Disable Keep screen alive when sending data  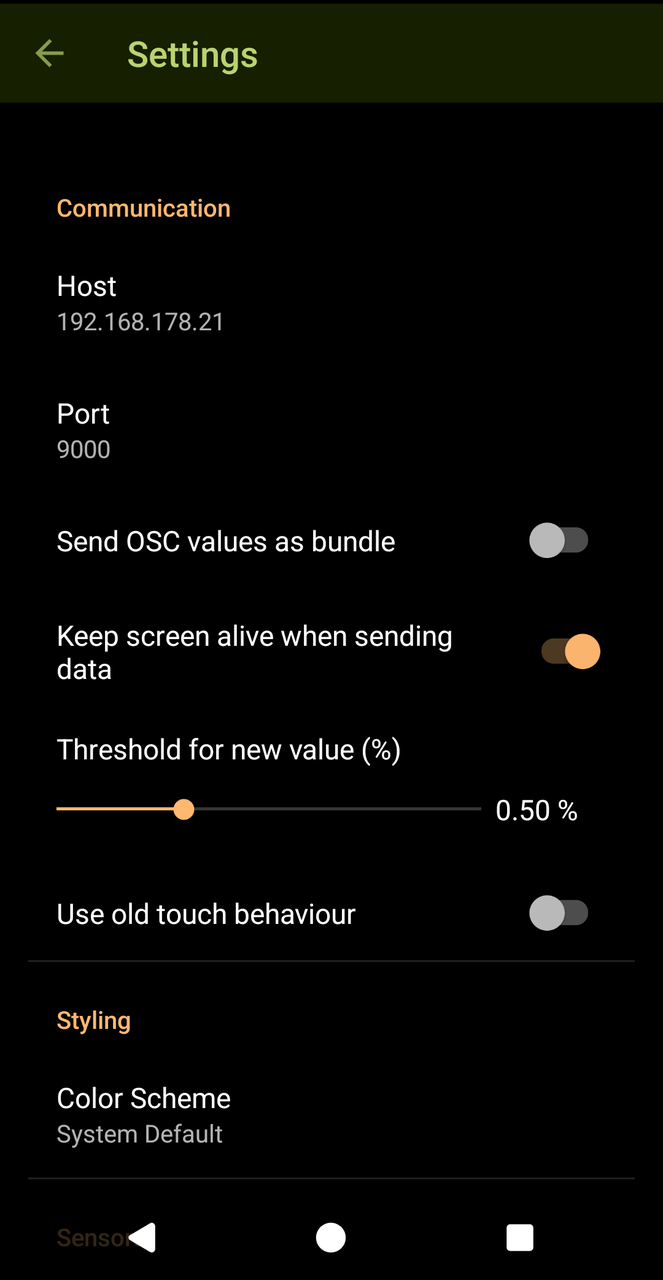pyautogui.click(x=570, y=652)
